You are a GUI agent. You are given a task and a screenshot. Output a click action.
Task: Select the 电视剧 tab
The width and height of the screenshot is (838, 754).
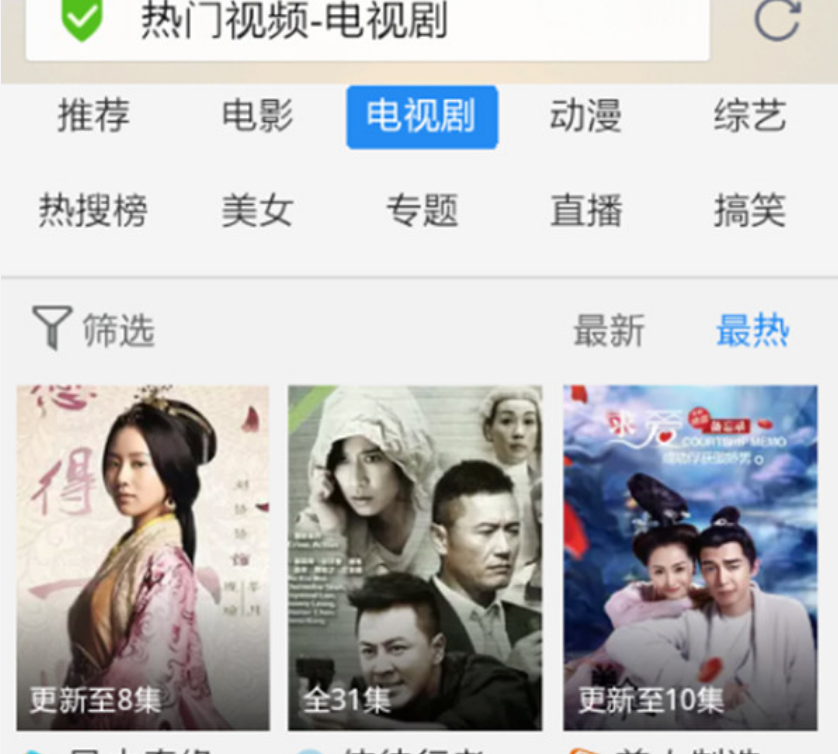421,117
